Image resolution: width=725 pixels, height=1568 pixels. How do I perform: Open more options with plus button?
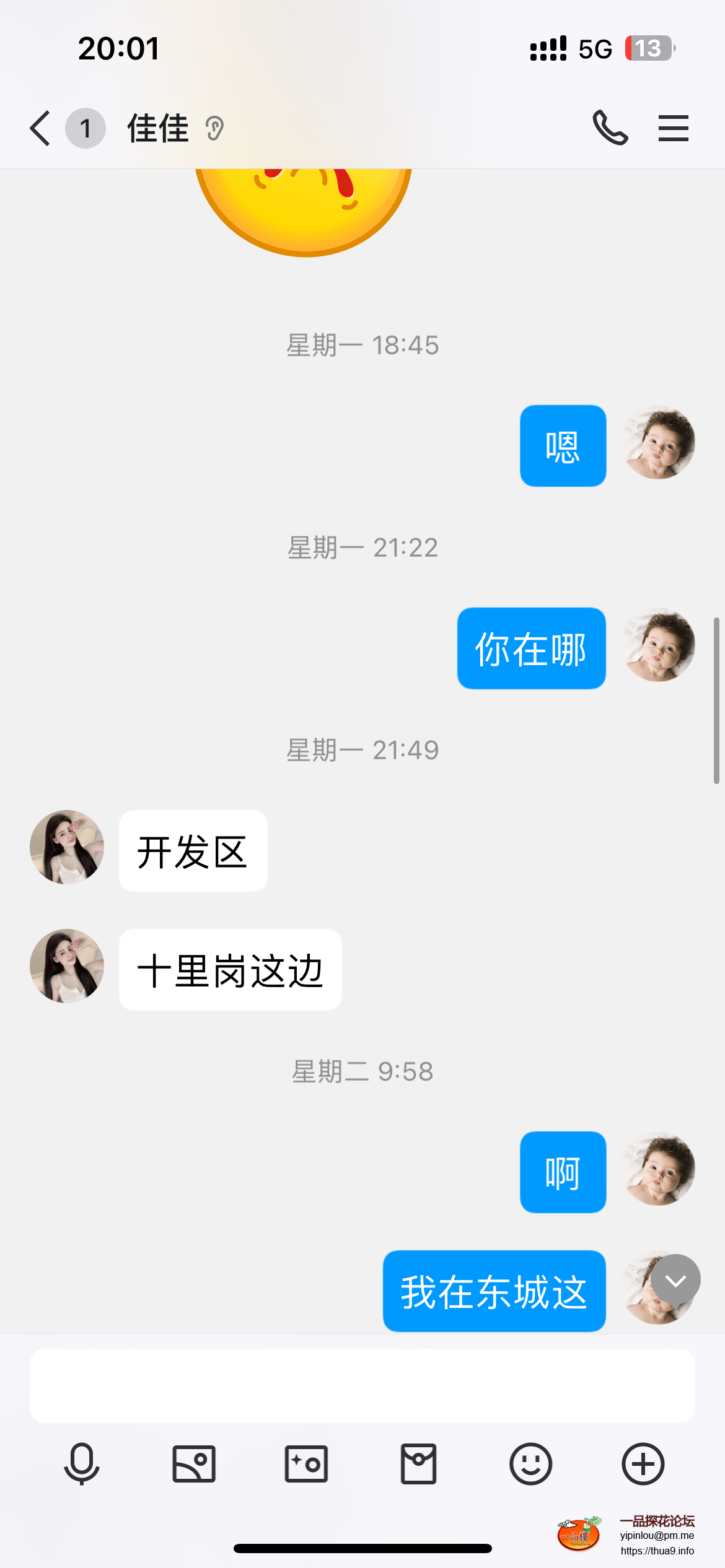[x=643, y=1464]
